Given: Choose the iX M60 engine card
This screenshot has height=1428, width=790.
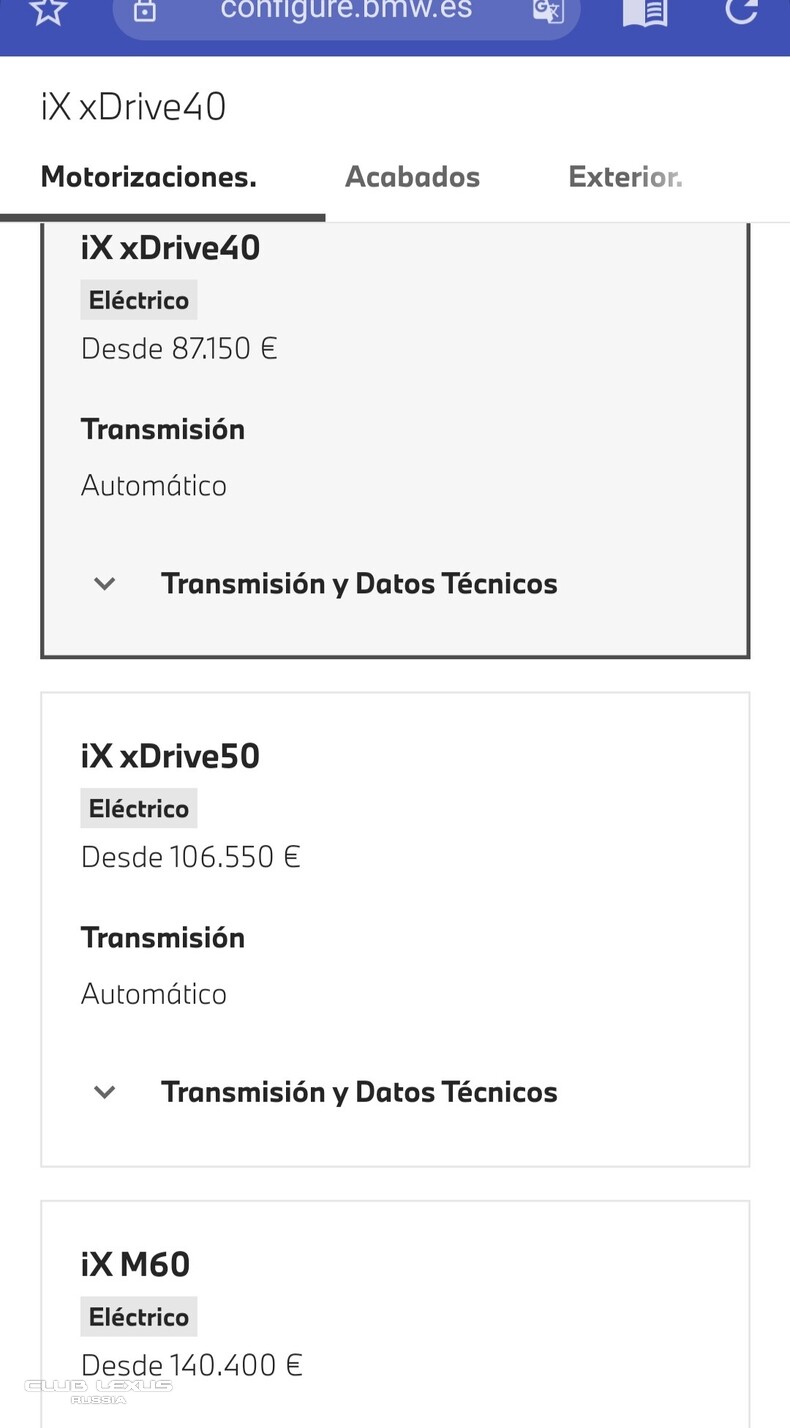Looking at the screenshot, I should tap(395, 1314).
